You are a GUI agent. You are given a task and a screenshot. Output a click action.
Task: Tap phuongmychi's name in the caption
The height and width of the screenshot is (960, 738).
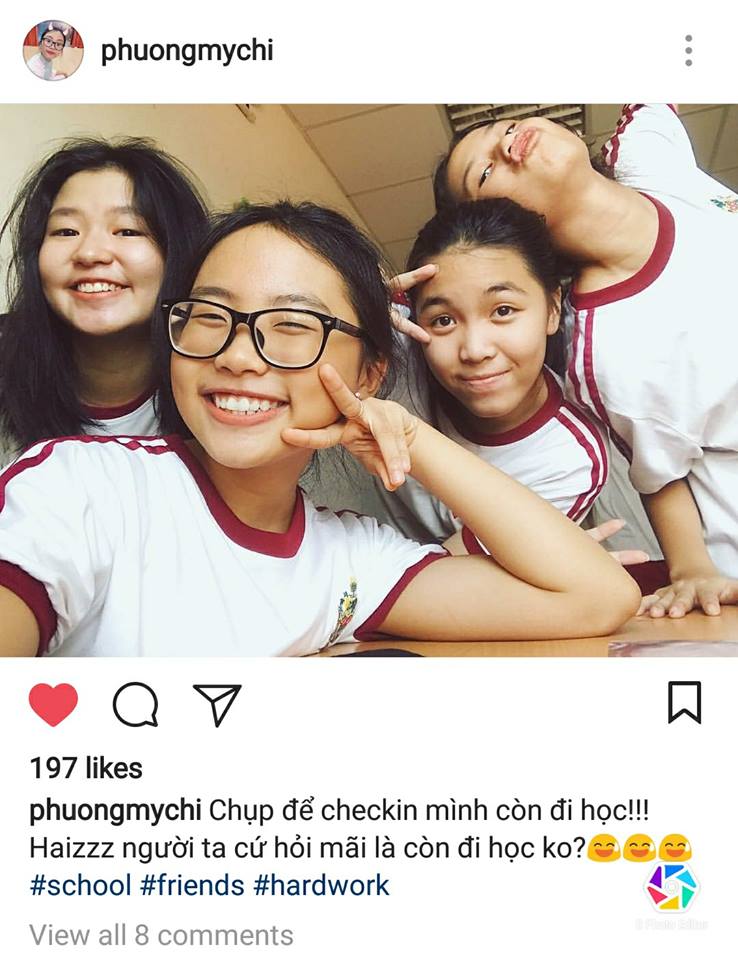pos(115,809)
